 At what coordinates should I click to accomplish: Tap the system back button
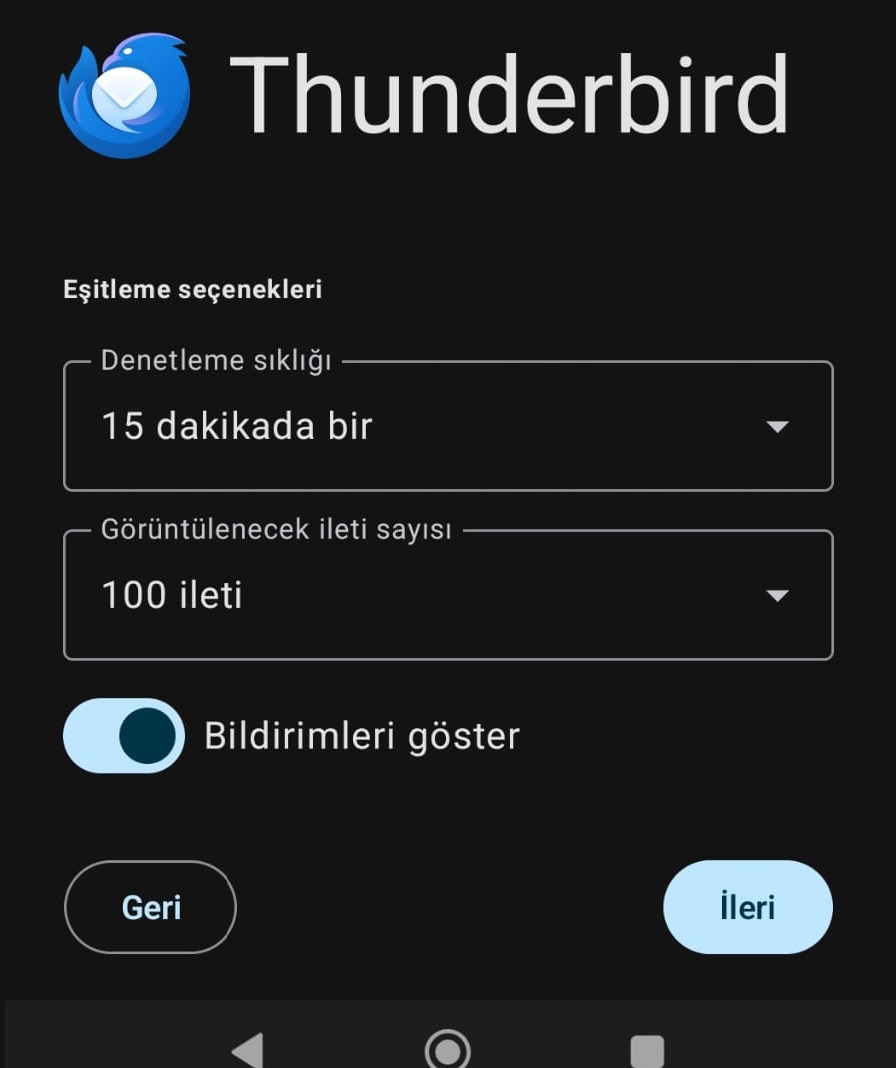(247, 1050)
